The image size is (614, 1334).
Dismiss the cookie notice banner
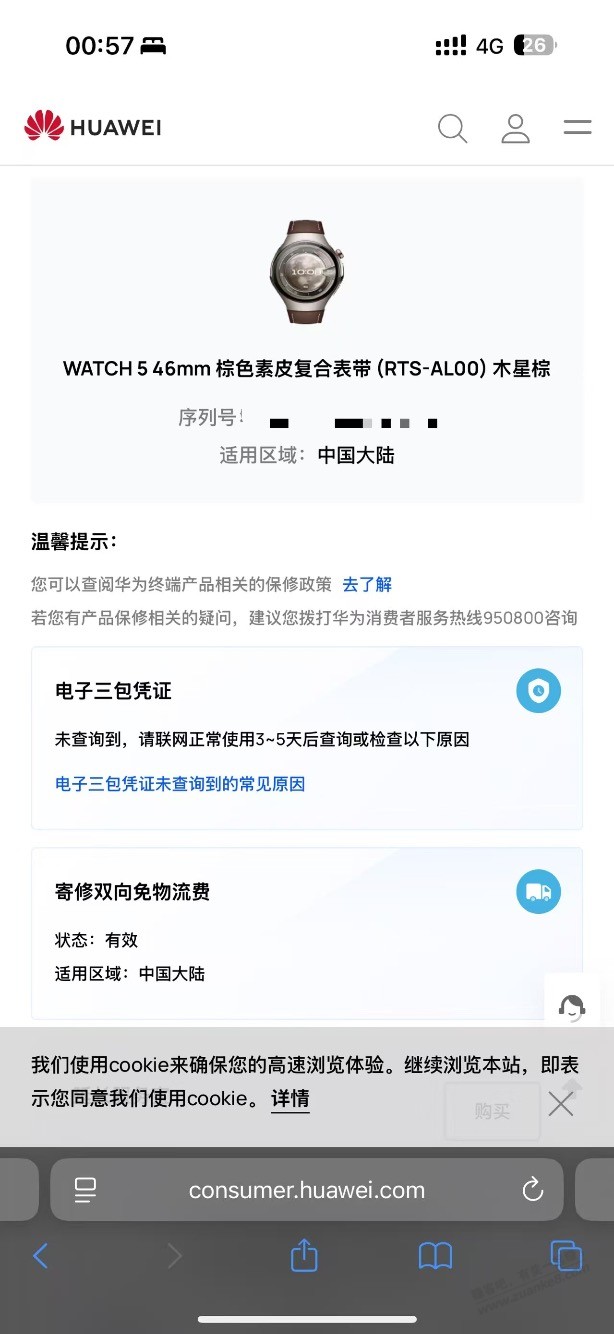561,1103
